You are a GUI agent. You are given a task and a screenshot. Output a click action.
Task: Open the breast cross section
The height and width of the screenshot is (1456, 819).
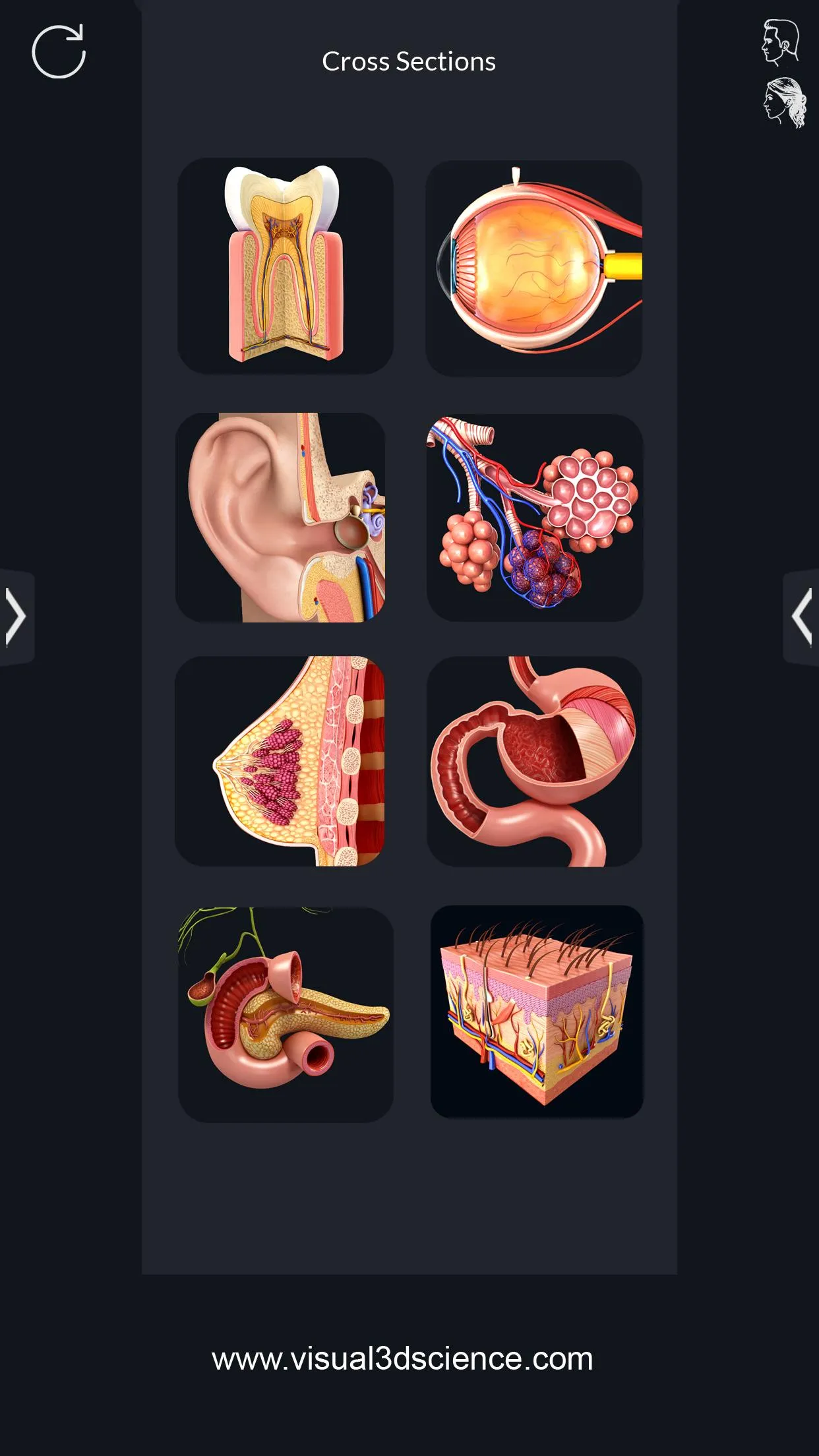pyautogui.click(x=280, y=761)
